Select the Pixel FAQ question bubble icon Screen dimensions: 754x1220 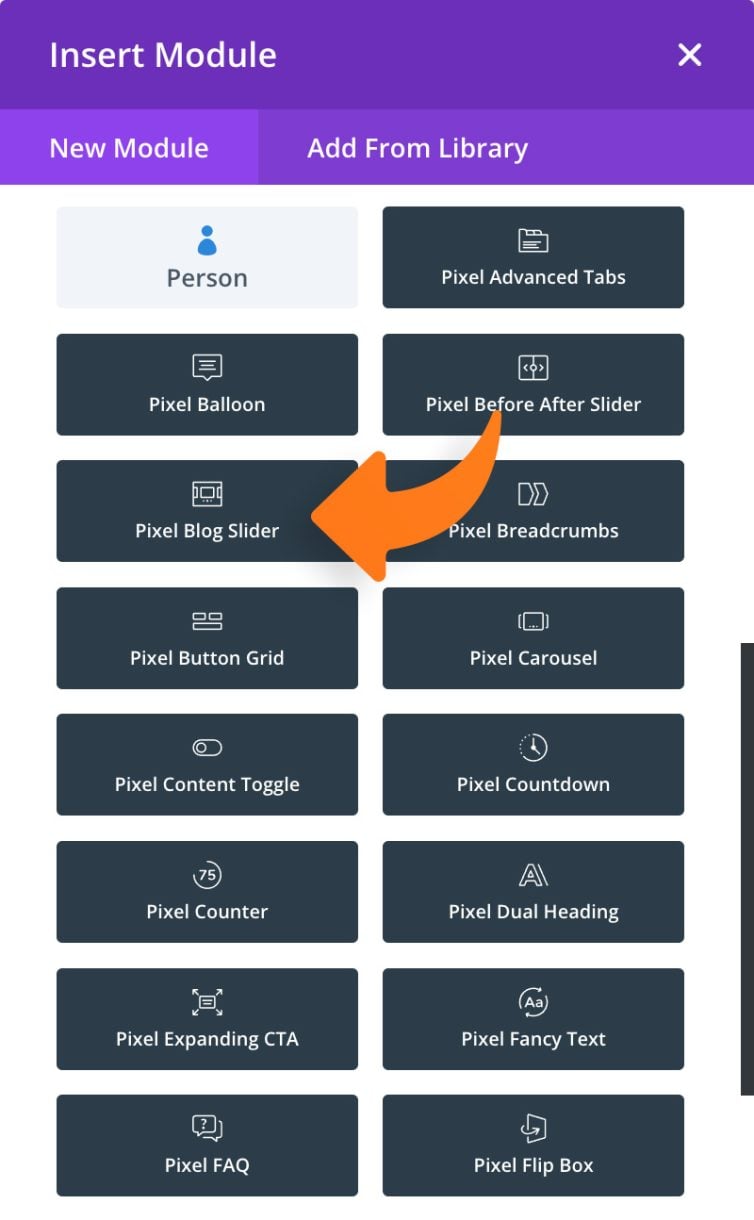coord(207,1128)
